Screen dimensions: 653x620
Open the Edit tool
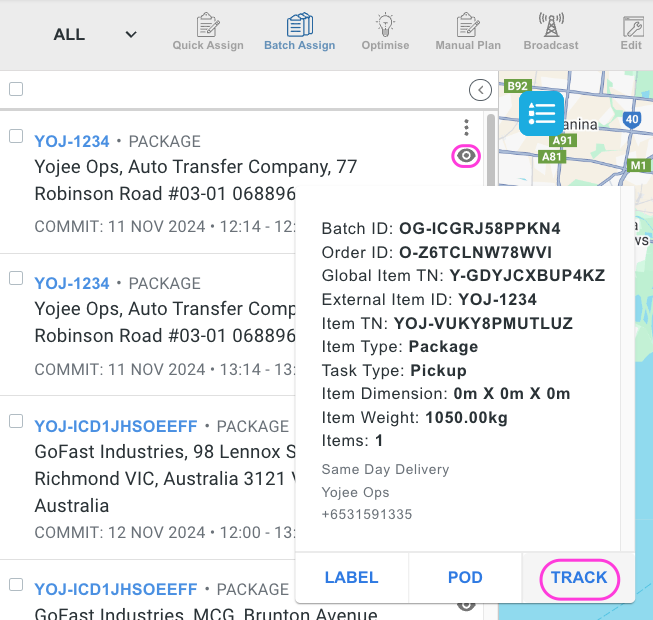click(x=631, y=31)
